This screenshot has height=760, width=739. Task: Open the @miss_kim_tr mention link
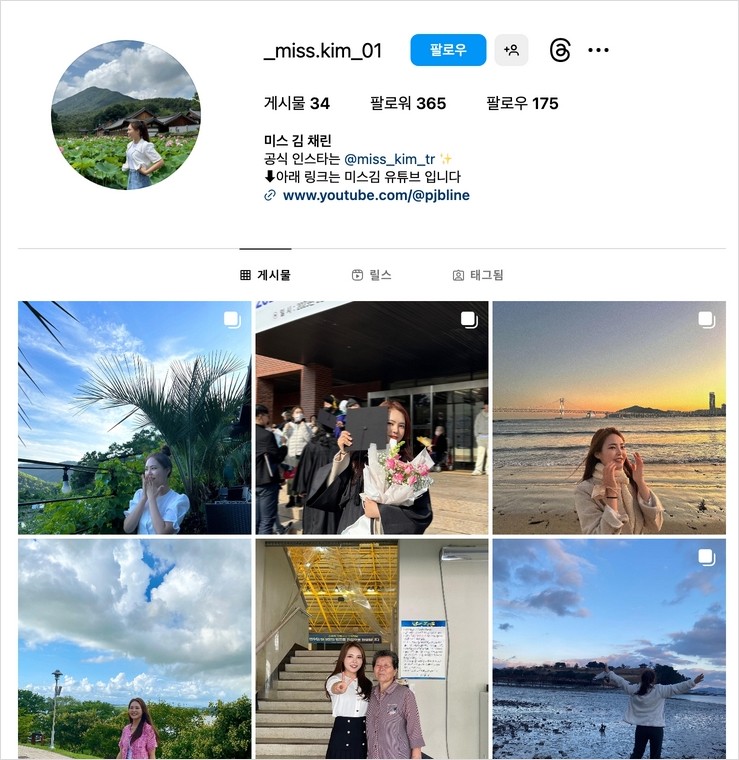[389, 159]
